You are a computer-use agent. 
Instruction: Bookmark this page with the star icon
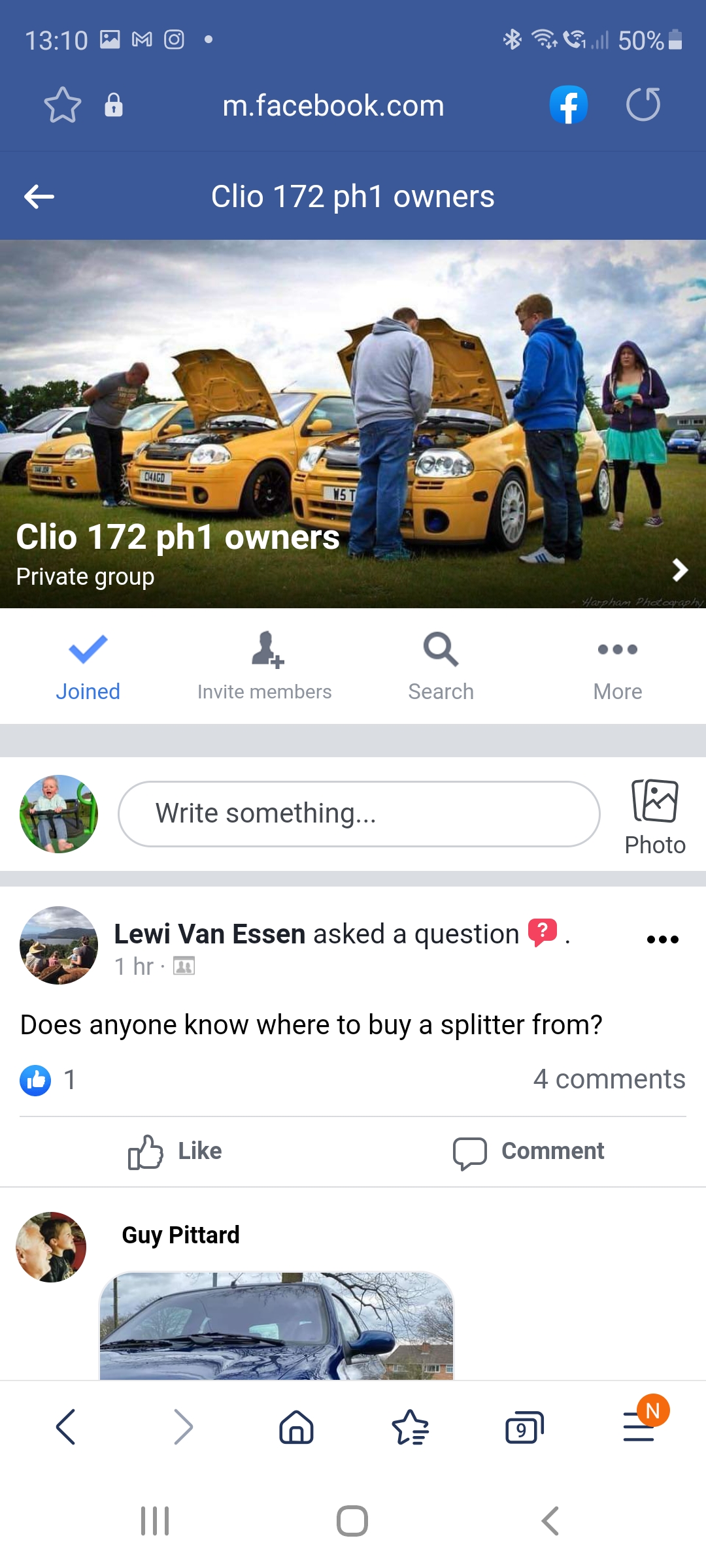[x=62, y=105]
